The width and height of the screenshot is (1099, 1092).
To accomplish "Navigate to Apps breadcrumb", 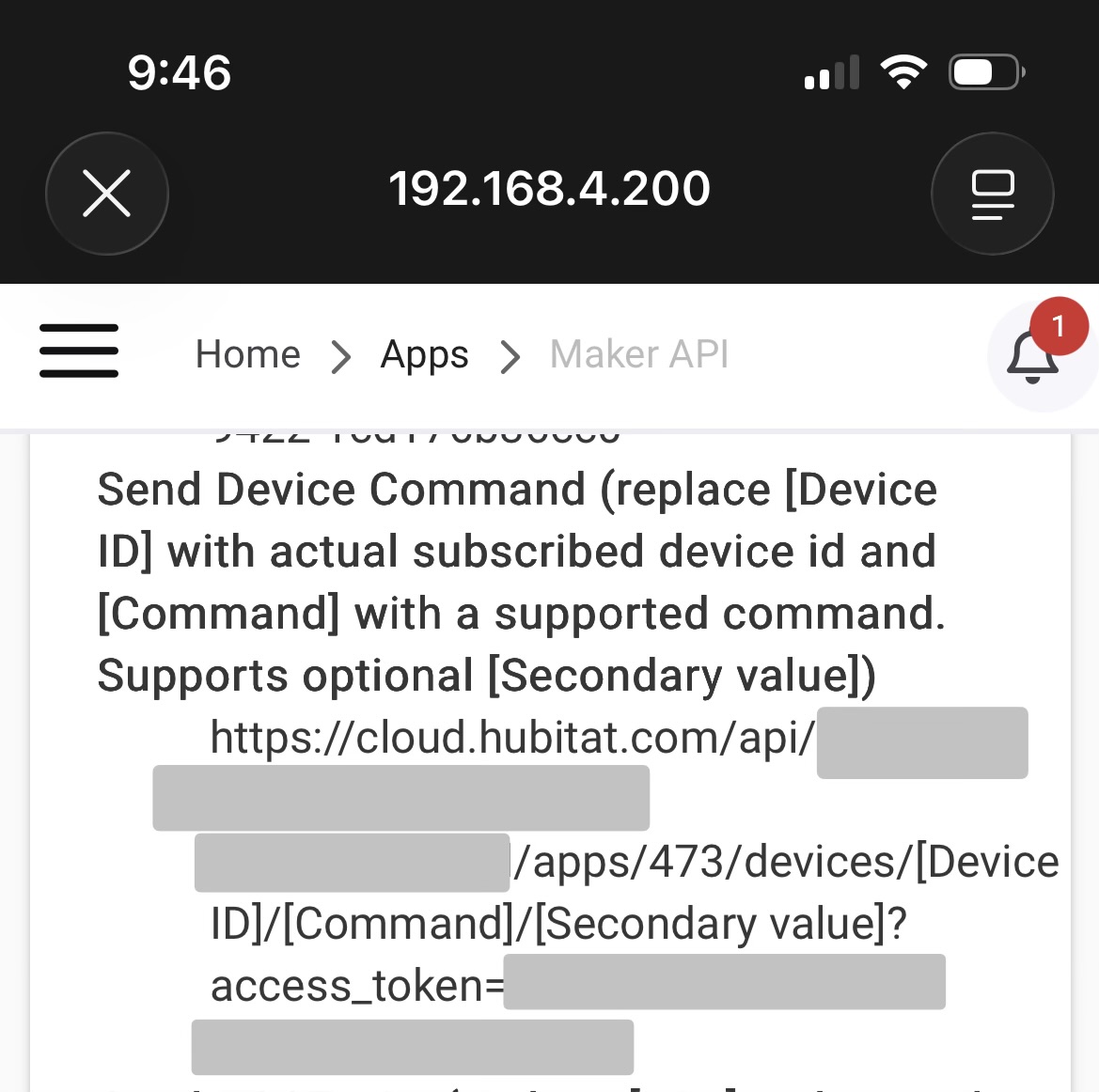I will 424,354.
